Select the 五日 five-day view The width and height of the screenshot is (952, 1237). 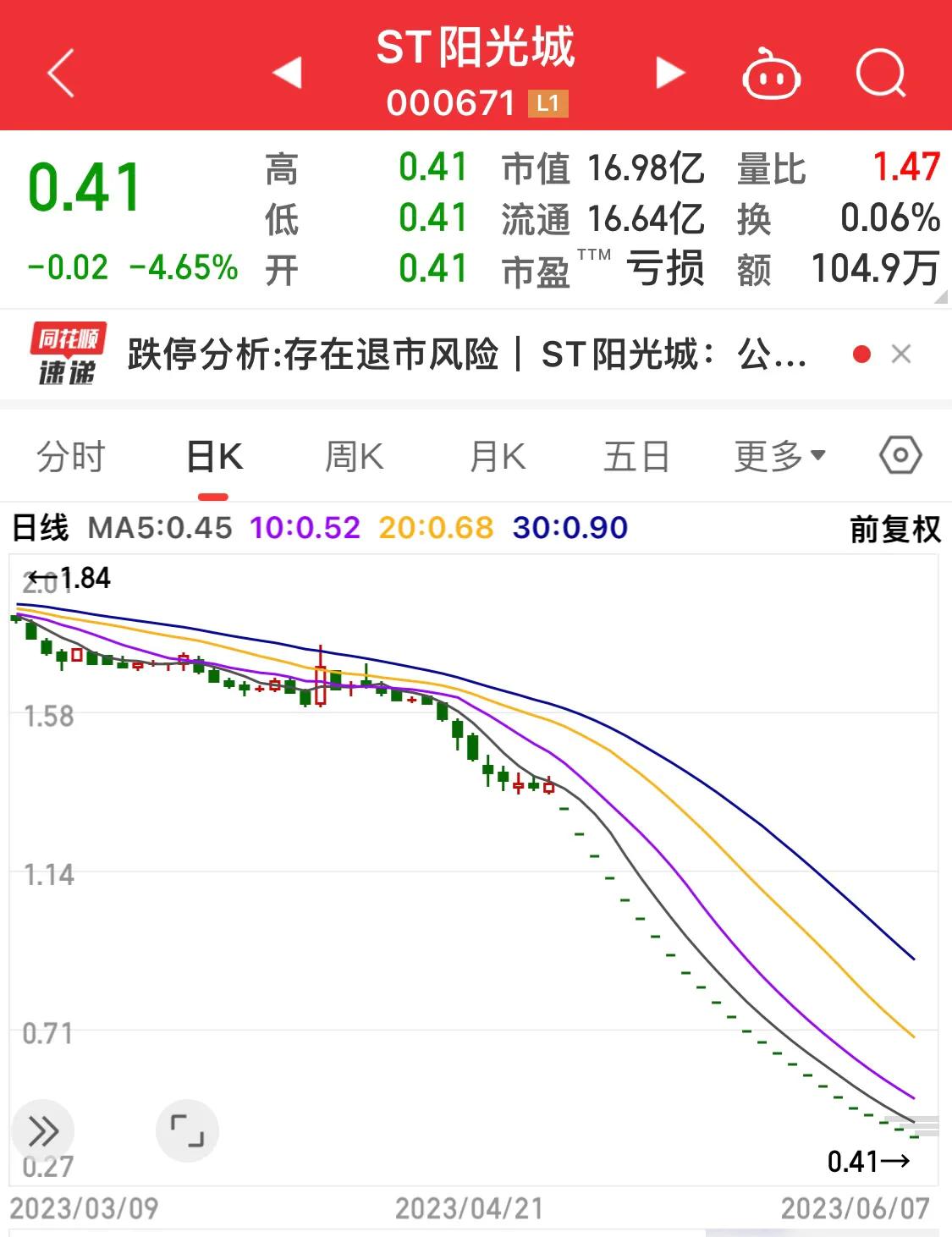point(636,454)
